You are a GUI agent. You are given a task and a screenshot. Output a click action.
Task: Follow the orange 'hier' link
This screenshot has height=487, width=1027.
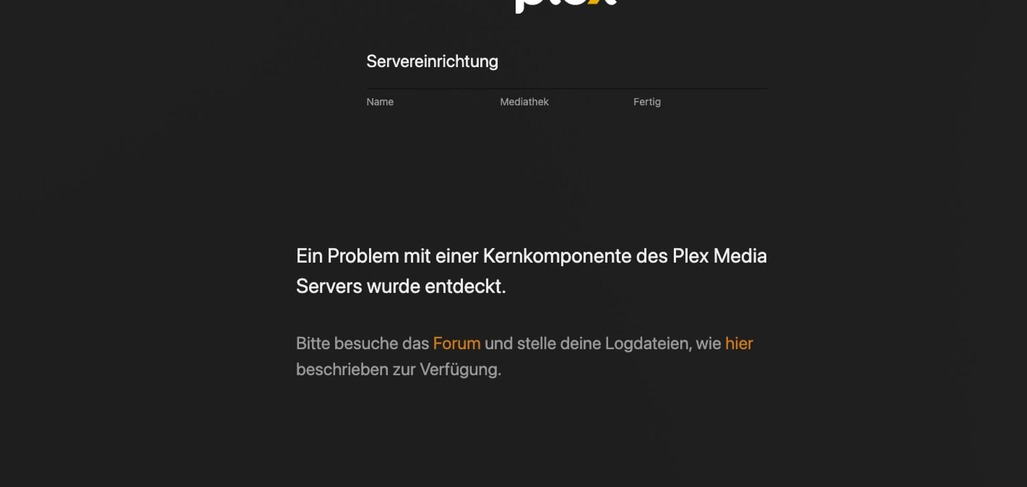coord(739,343)
